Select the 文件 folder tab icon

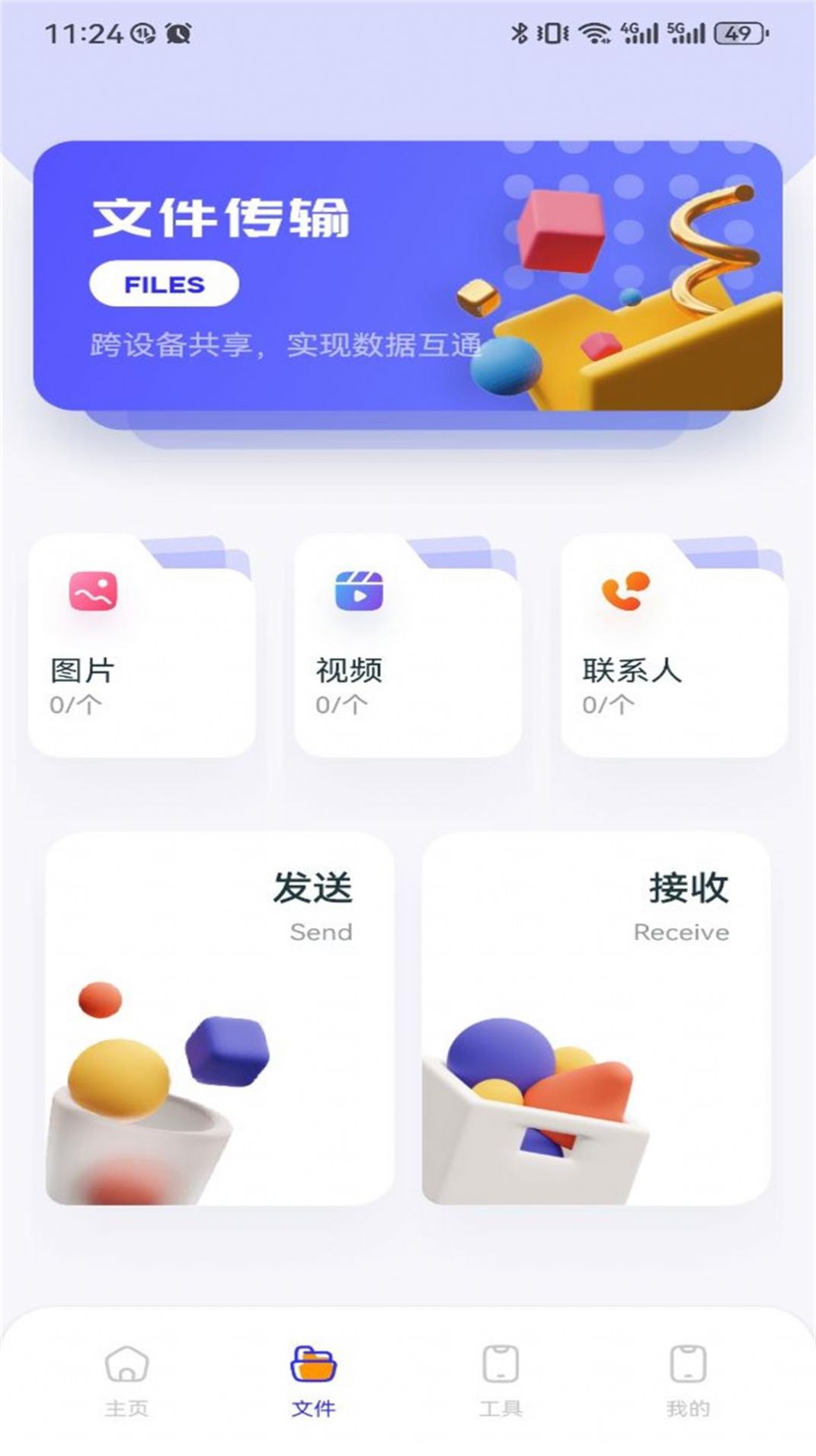click(314, 1364)
